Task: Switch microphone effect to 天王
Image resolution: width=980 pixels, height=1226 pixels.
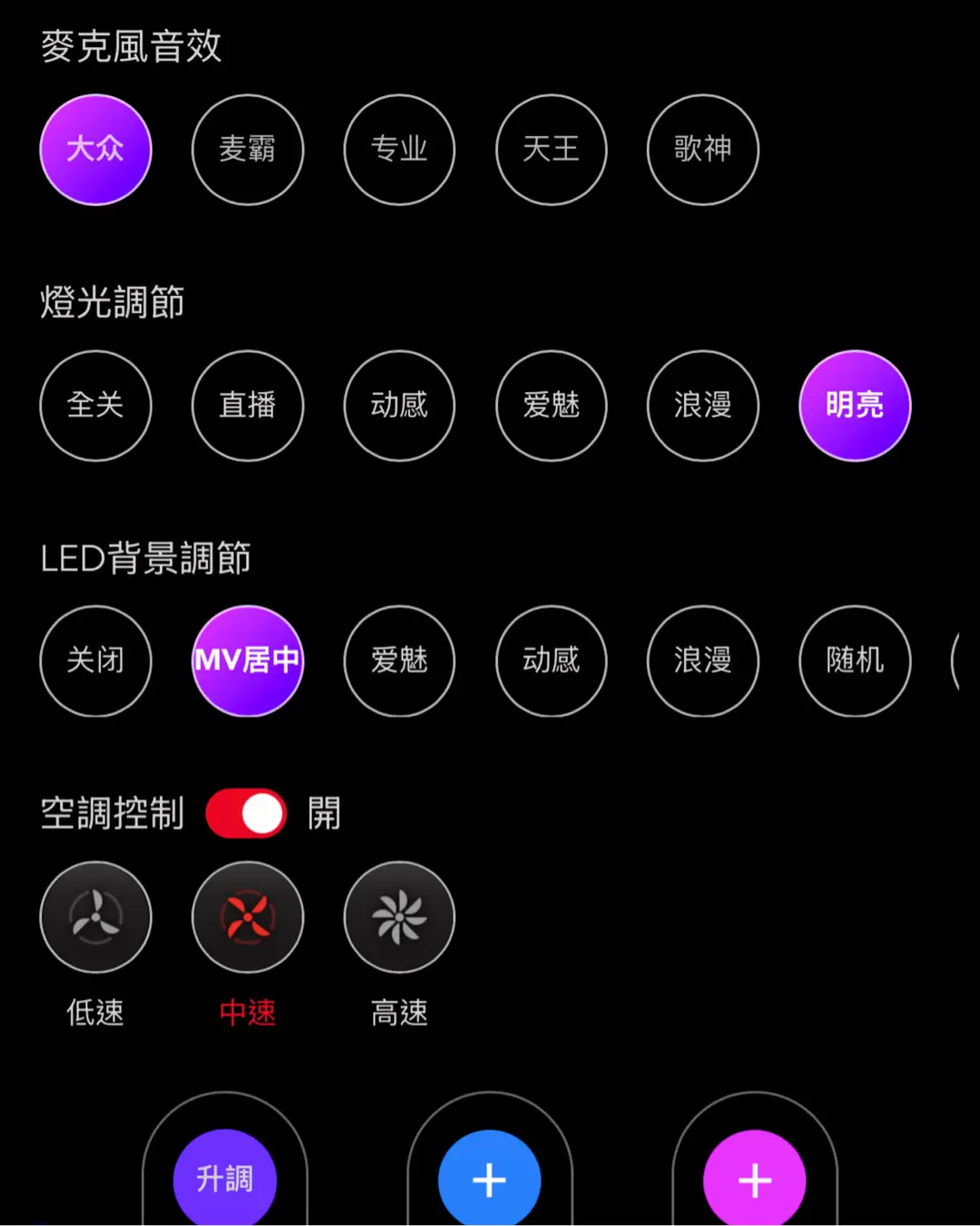Action: 551,150
